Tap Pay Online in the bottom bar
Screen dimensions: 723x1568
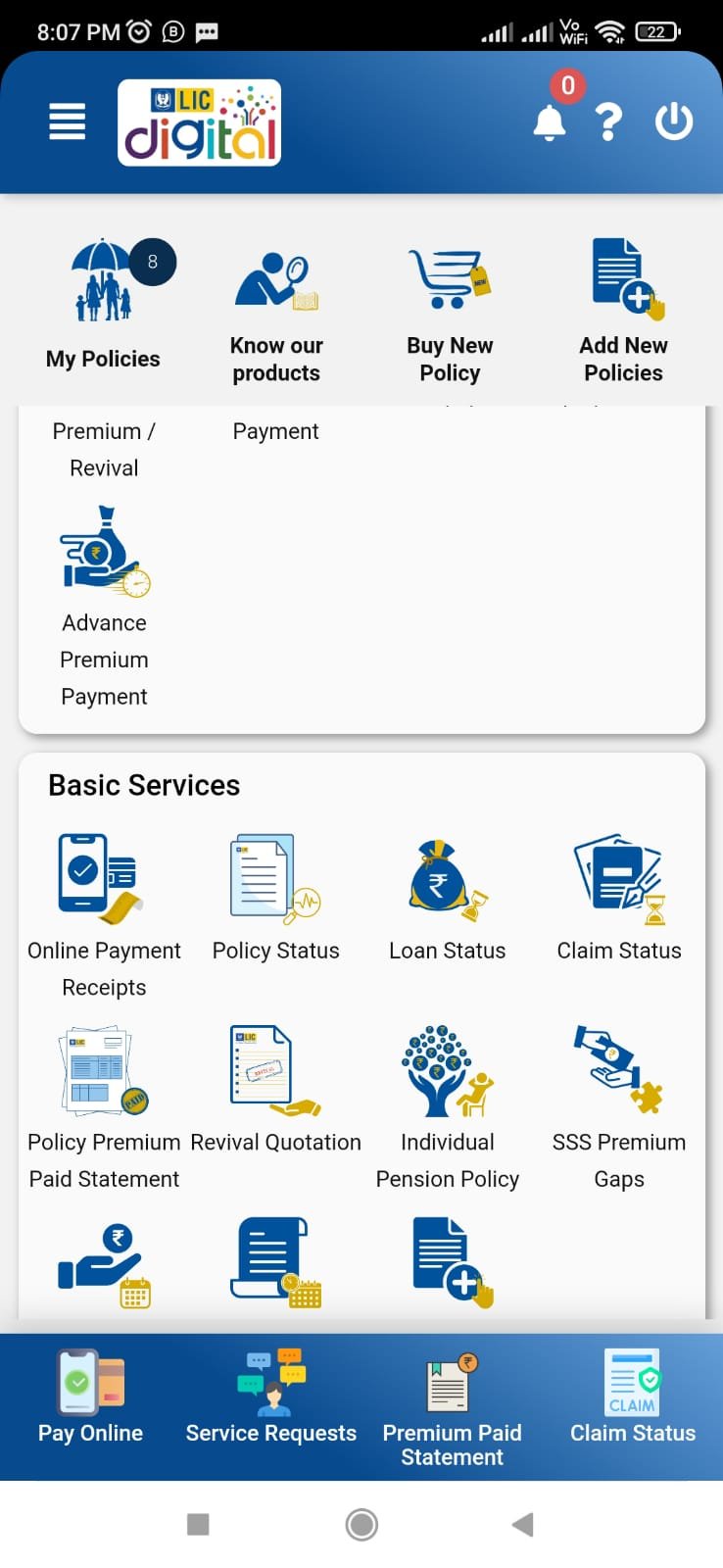point(90,1396)
